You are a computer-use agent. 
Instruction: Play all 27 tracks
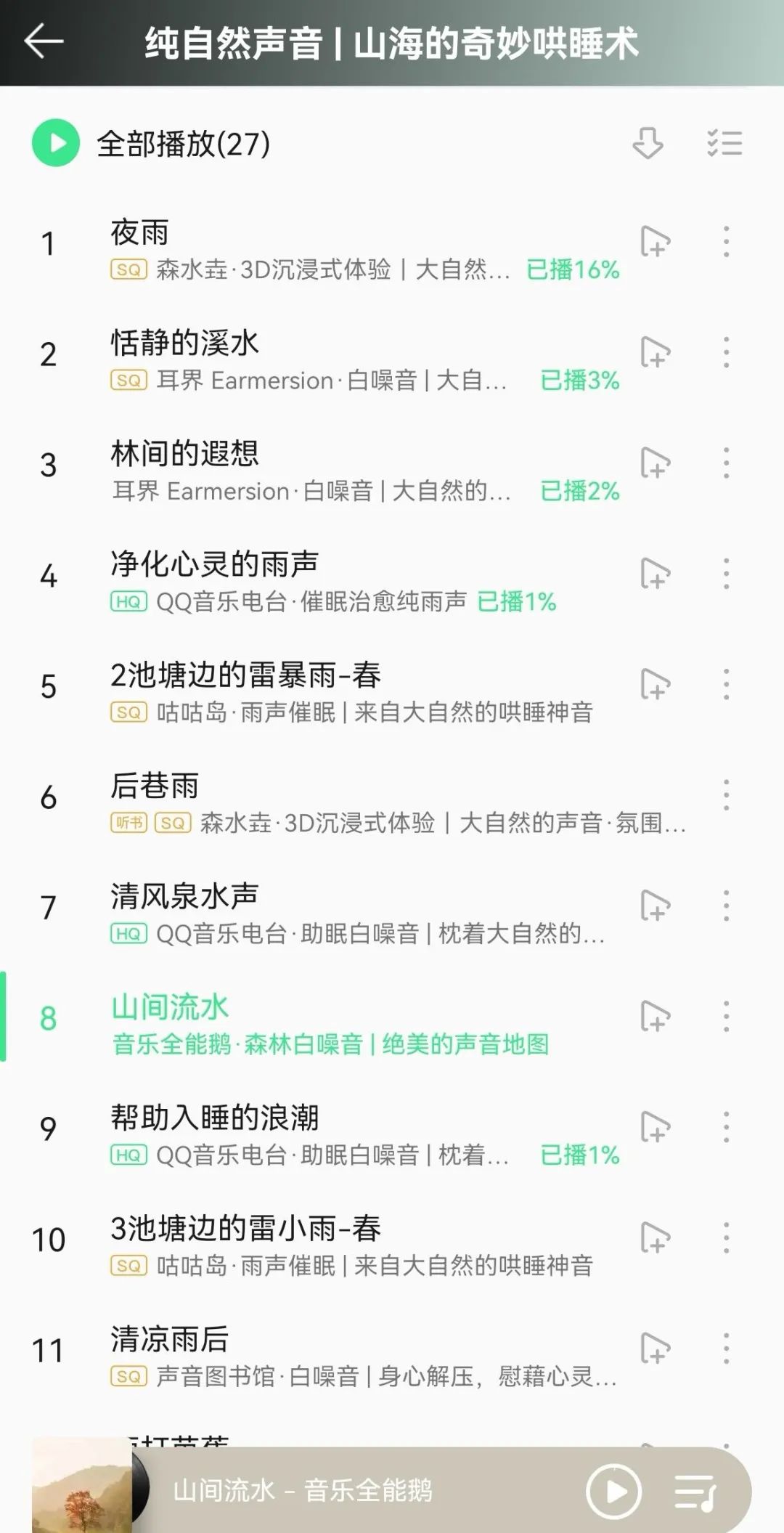pos(55,143)
